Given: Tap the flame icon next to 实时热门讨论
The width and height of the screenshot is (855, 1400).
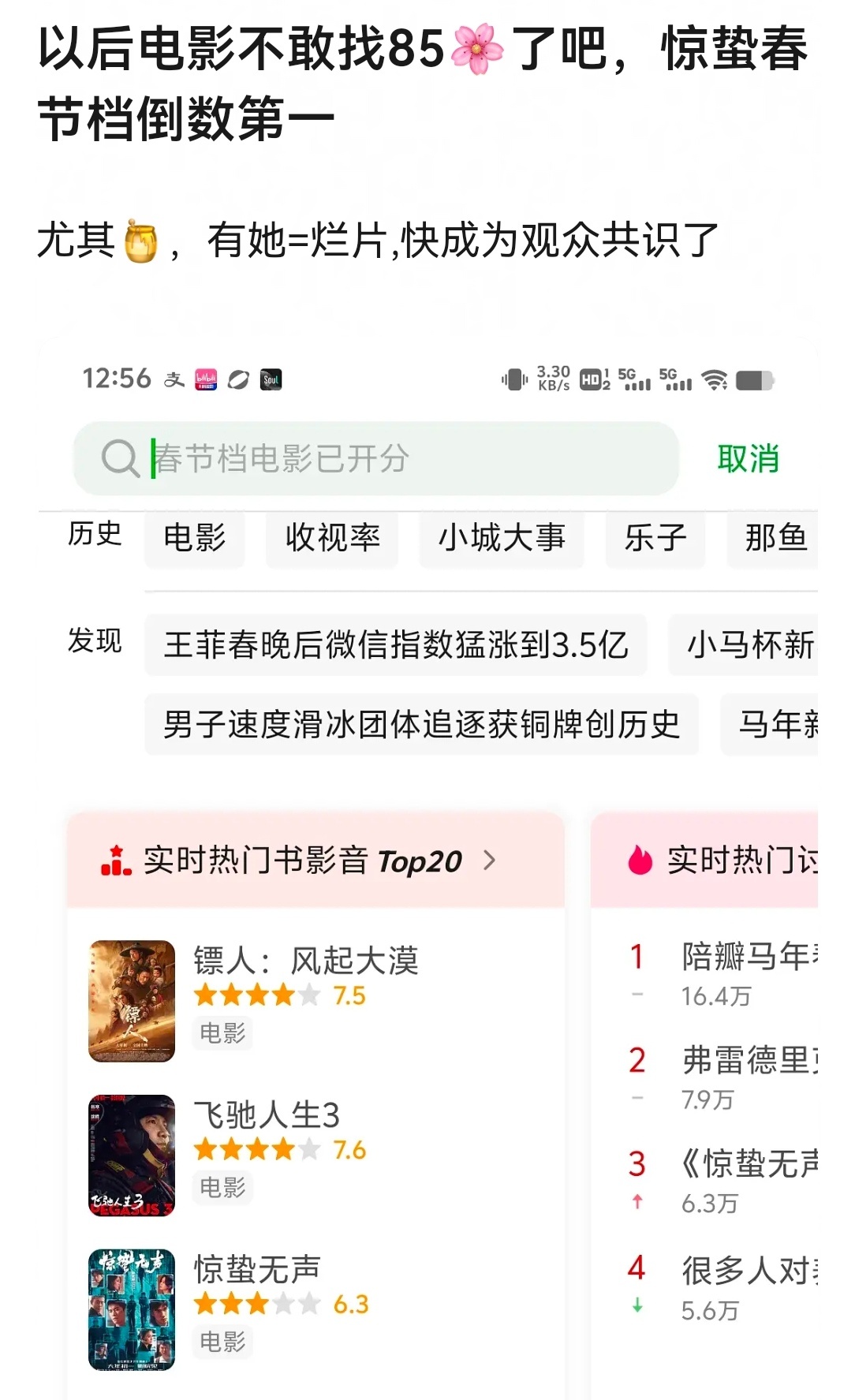Looking at the screenshot, I should 640,861.
